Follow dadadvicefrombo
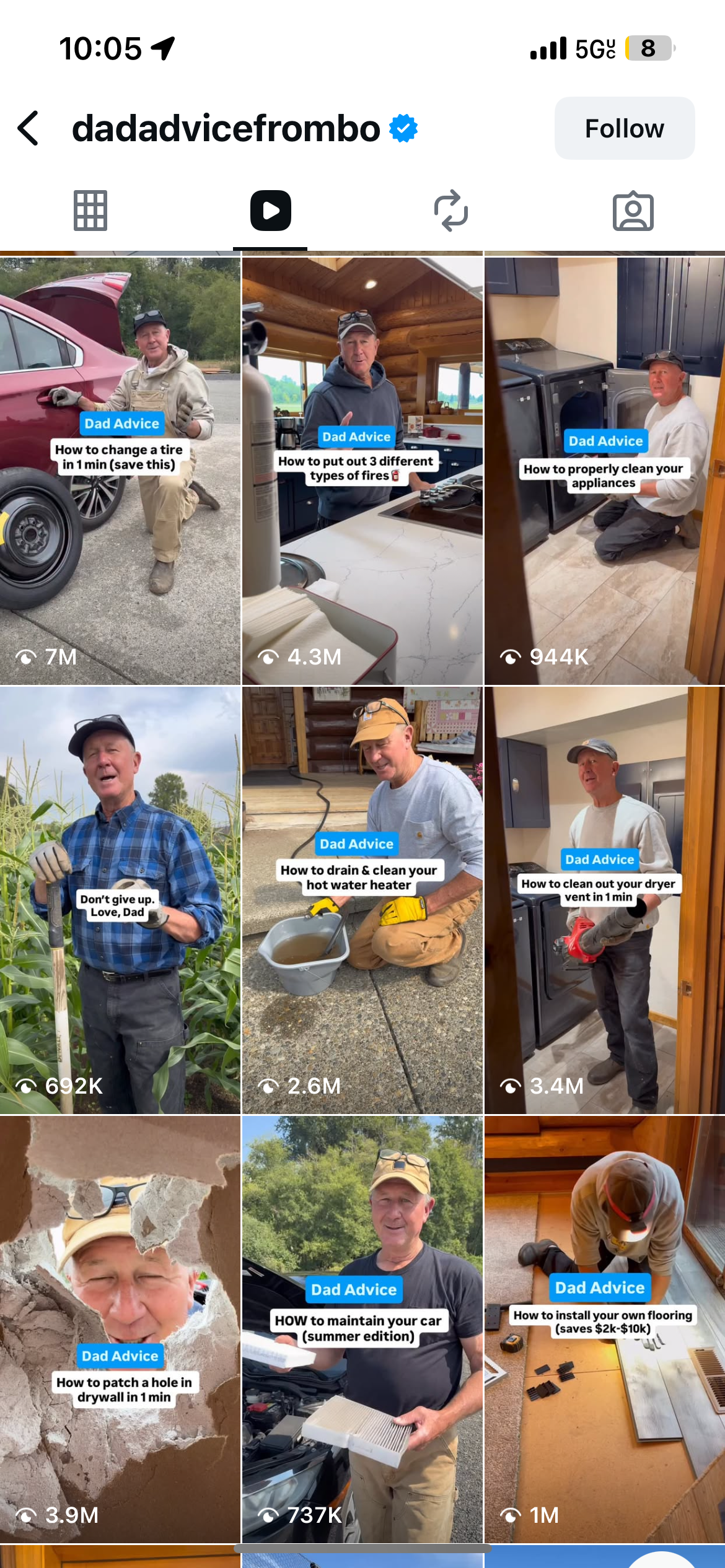This screenshot has width=725, height=1568. 624,128
